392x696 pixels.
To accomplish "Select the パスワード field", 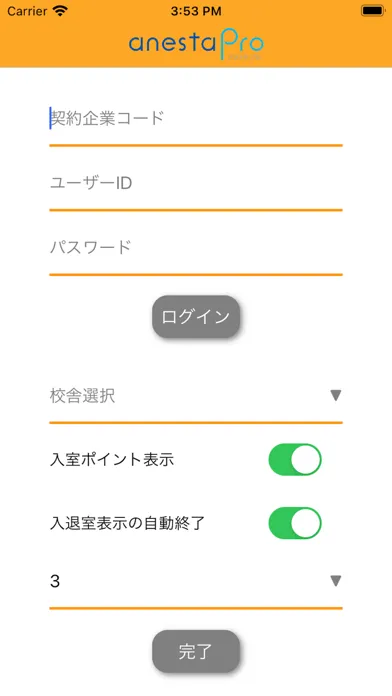I will click(196, 248).
